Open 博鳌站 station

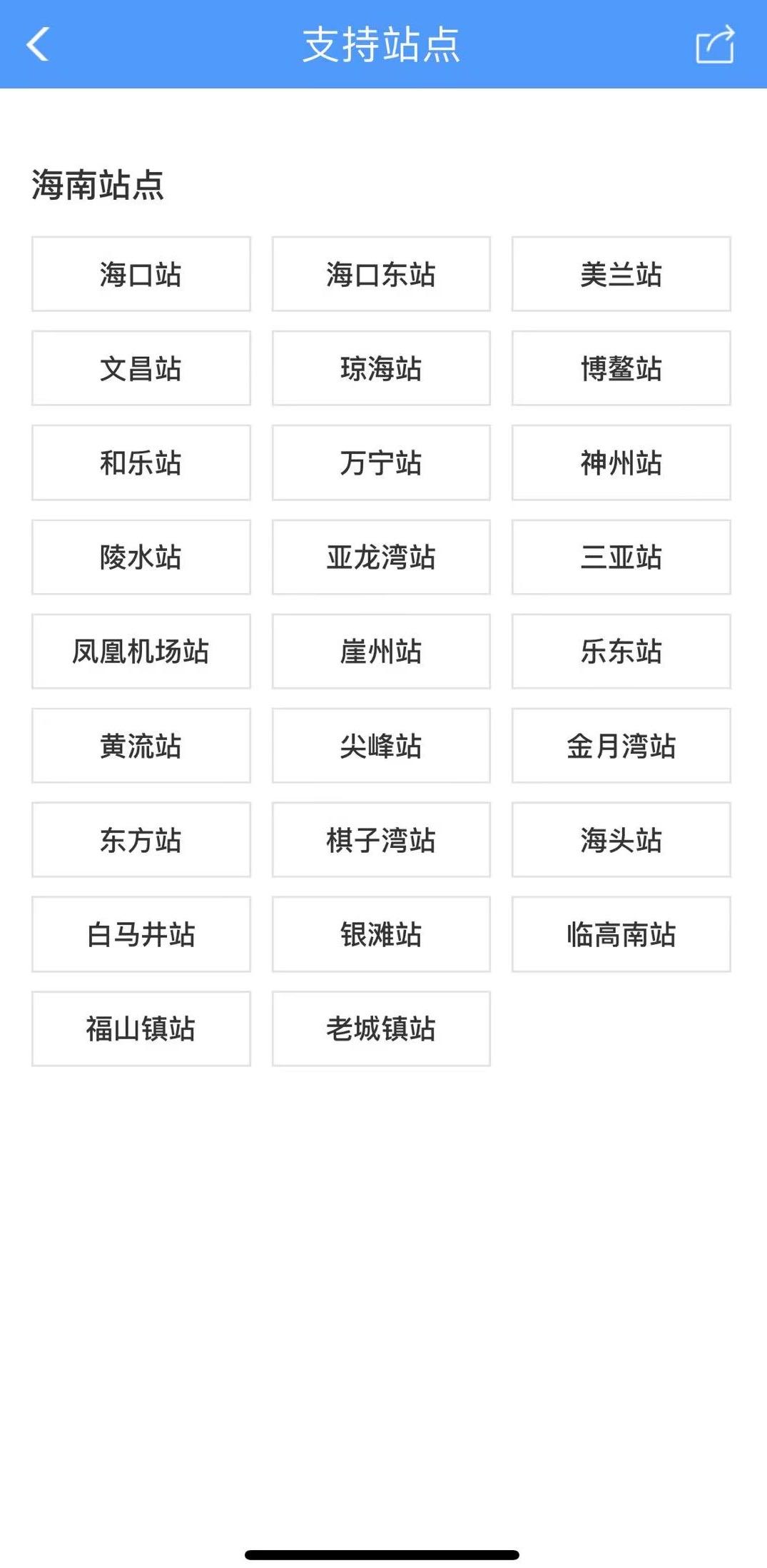[x=621, y=368]
